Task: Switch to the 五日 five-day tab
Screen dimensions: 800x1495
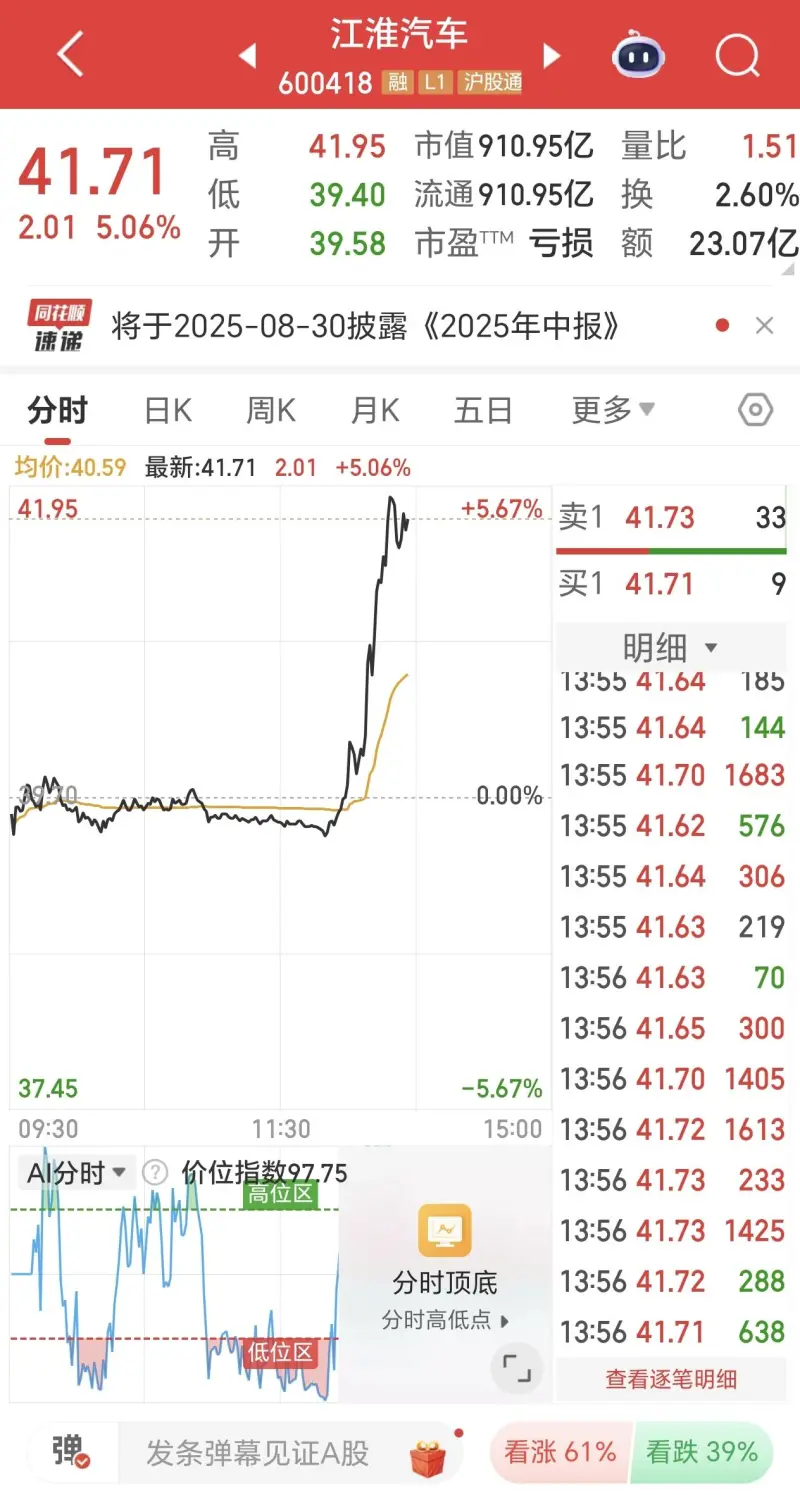Action: pos(483,410)
